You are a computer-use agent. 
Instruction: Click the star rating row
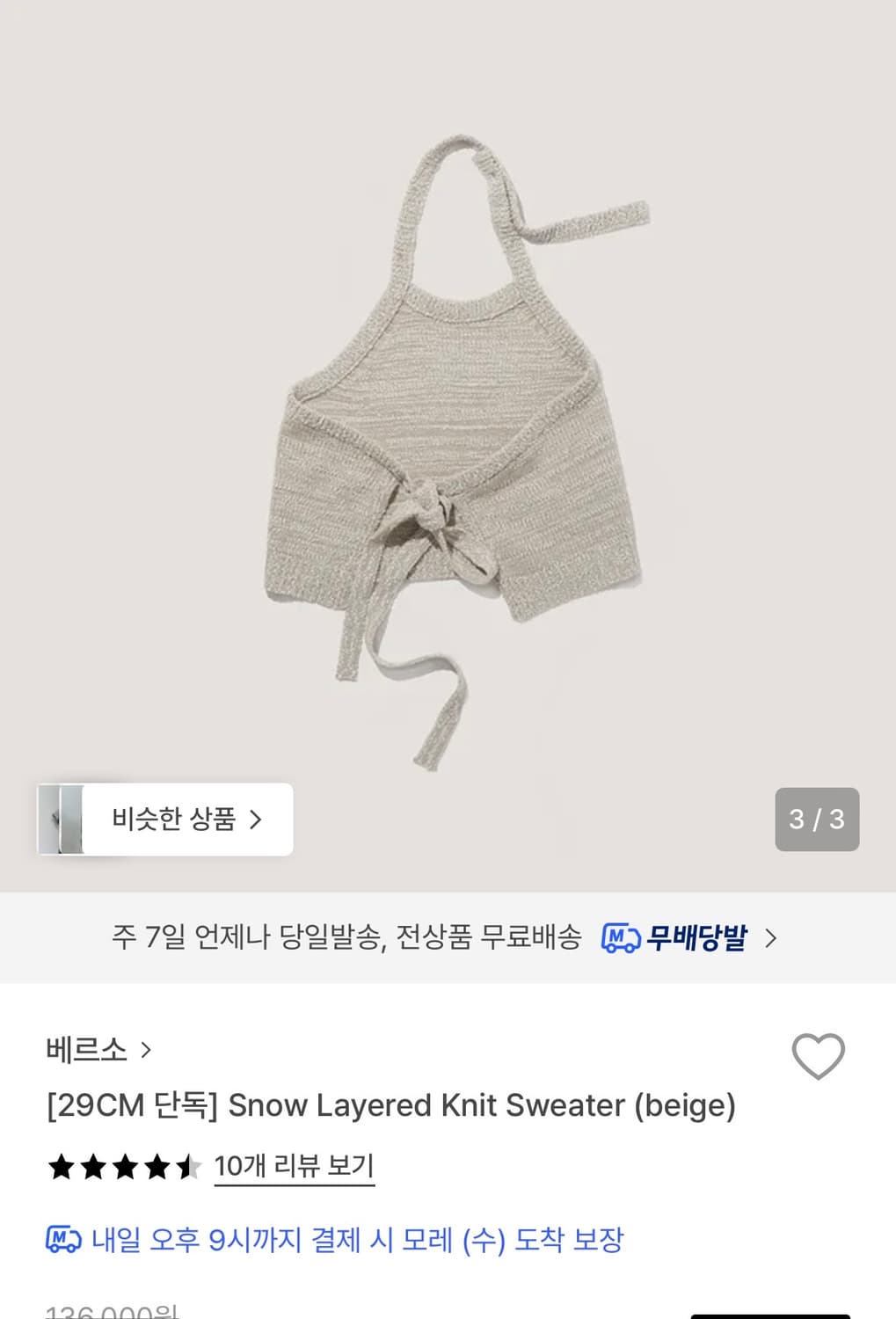click(123, 1168)
